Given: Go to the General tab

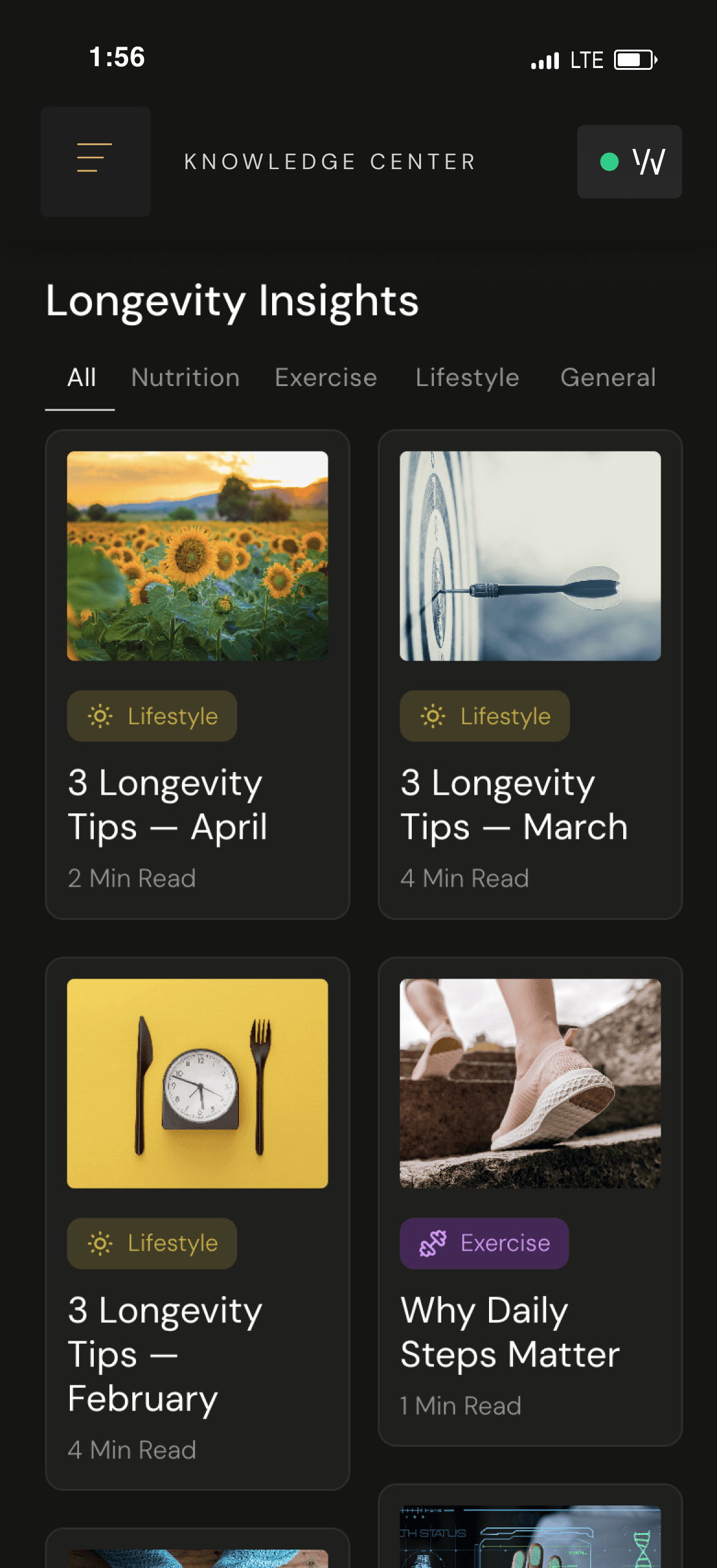Looking at the screenshot, I should point(607,377).
